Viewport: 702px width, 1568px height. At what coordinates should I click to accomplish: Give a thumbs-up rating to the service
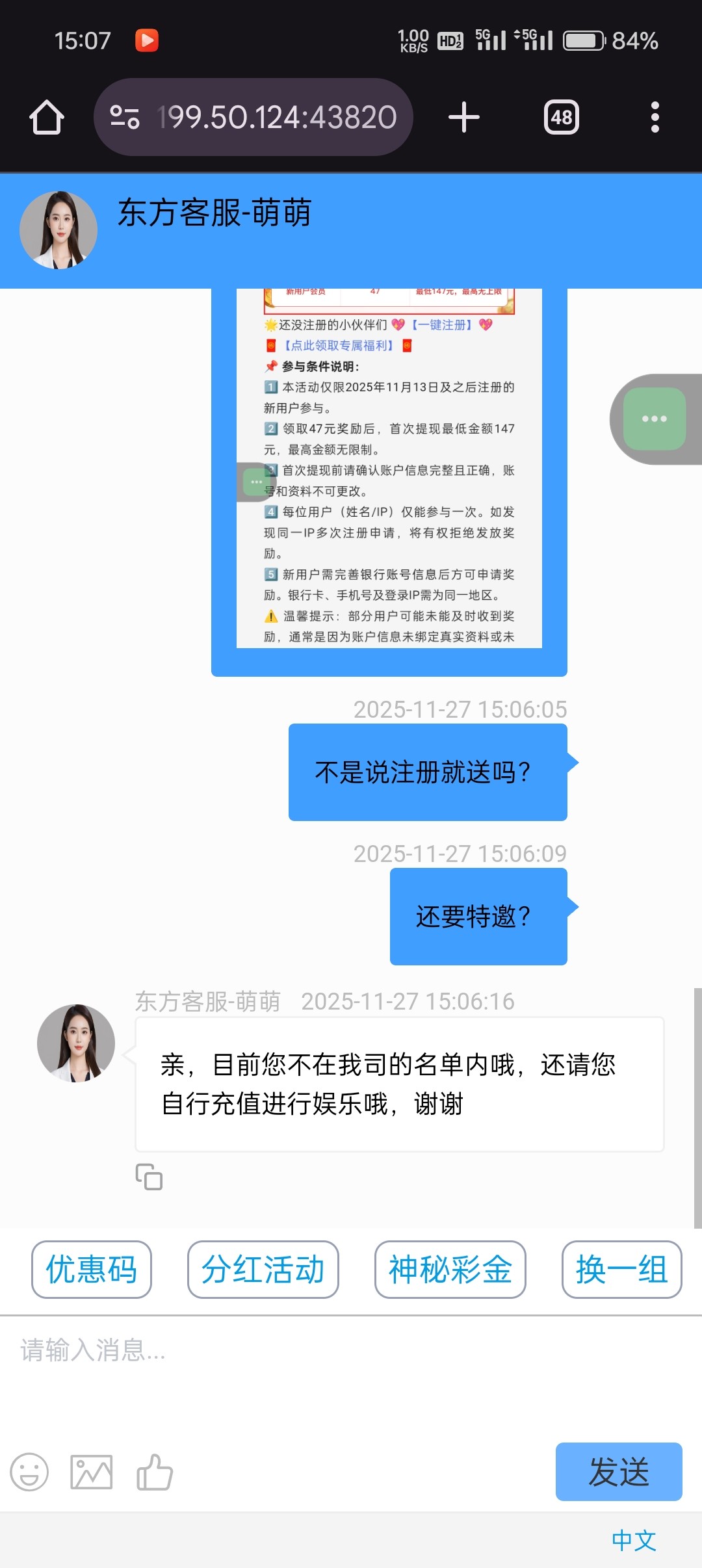pos(155,1472)
